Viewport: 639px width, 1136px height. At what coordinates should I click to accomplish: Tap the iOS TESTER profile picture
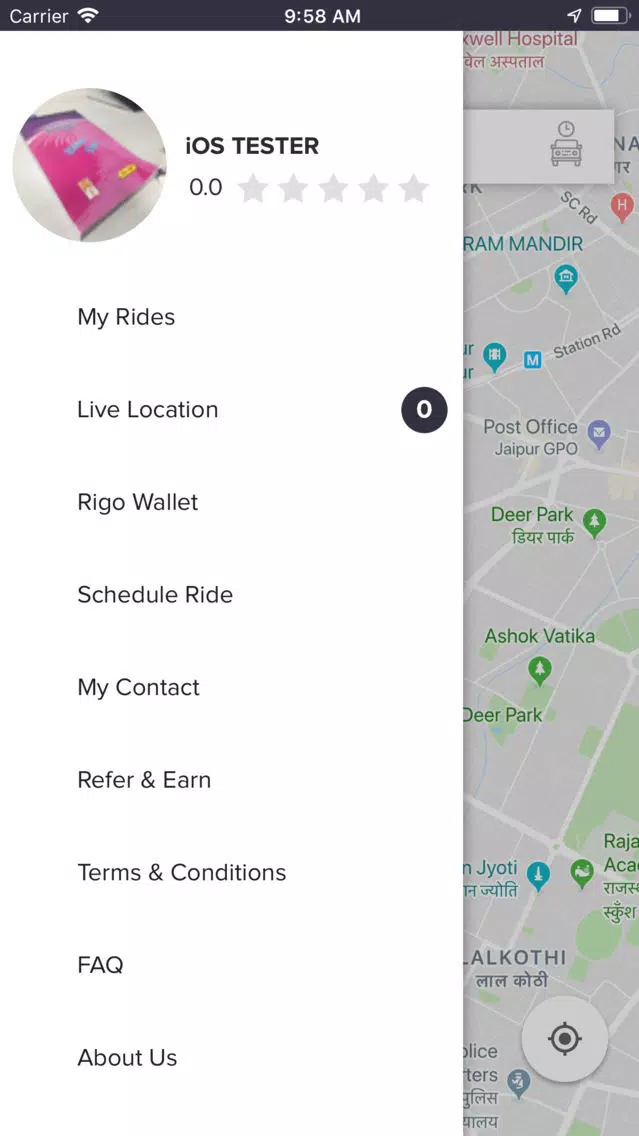[x=89, y=165]
